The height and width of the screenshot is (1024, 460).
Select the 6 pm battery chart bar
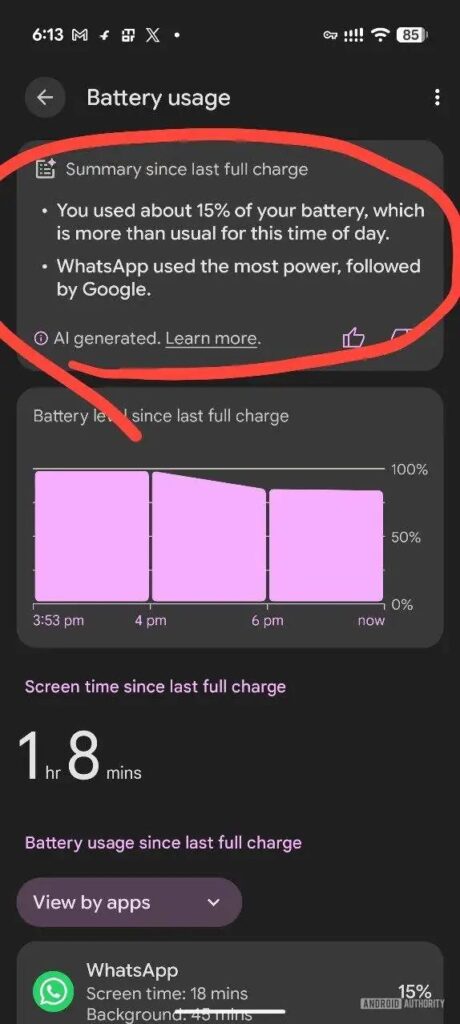click(x=326, y=545)
